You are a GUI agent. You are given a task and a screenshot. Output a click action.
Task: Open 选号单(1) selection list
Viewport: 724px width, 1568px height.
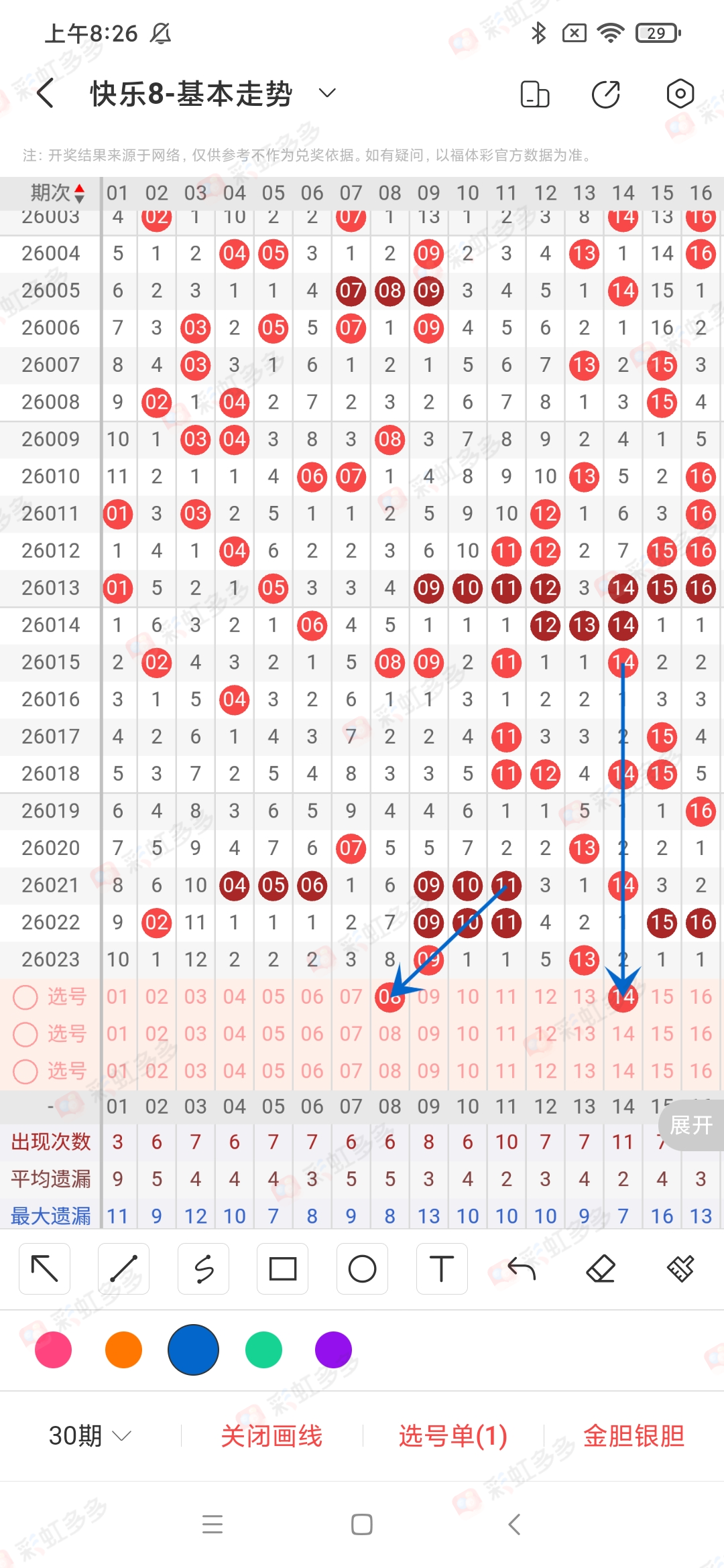point(452,1435)
